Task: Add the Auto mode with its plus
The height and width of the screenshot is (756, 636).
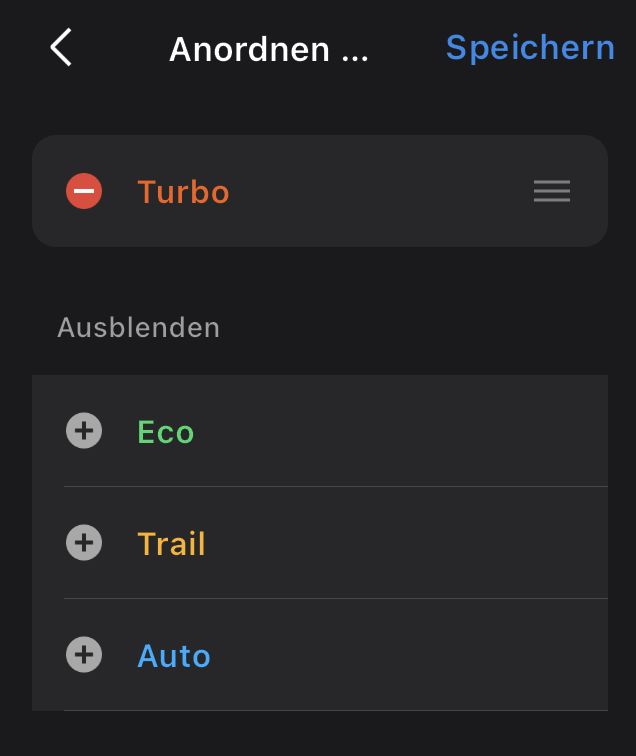Action: [84, 655]
